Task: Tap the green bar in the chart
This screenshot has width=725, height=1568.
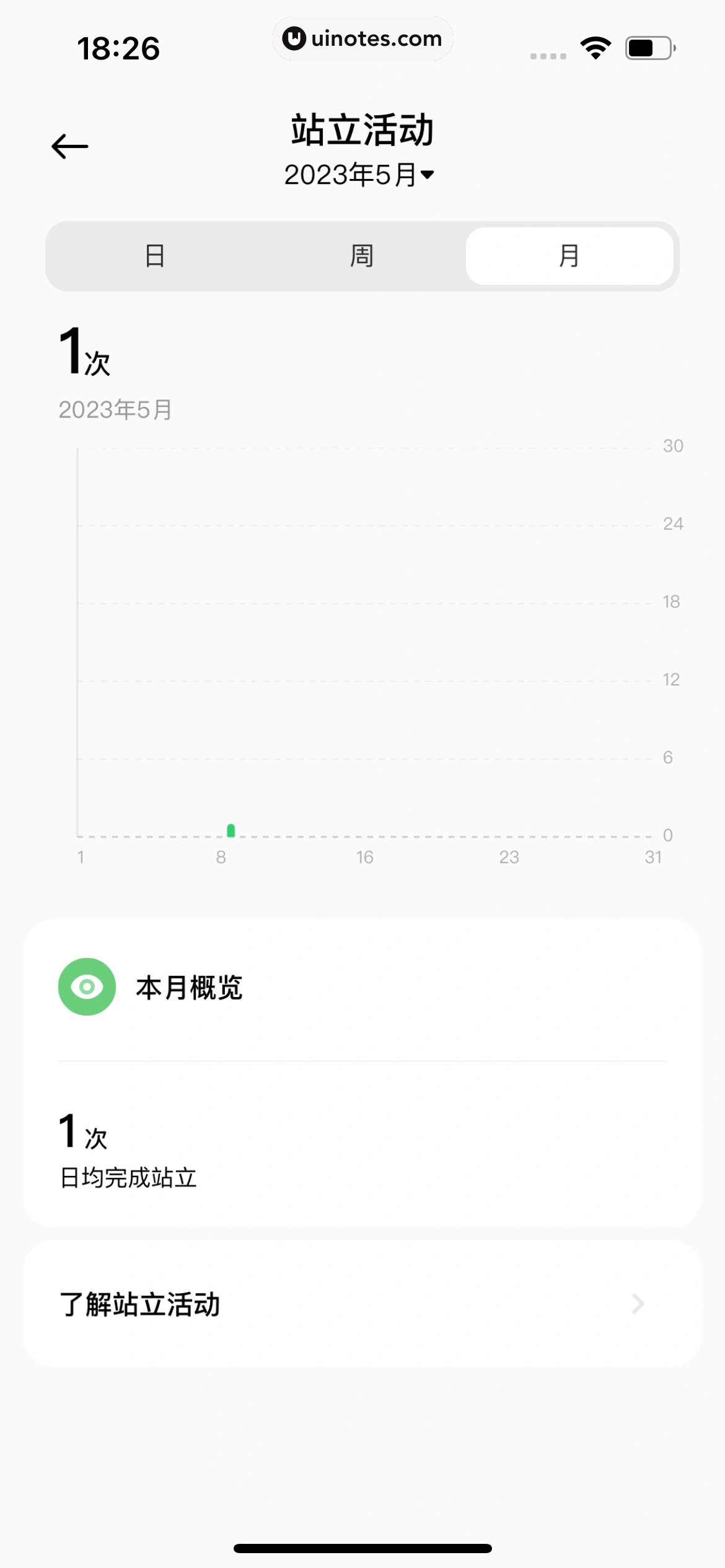Action: pyautogui.click(x=231, y=830)
